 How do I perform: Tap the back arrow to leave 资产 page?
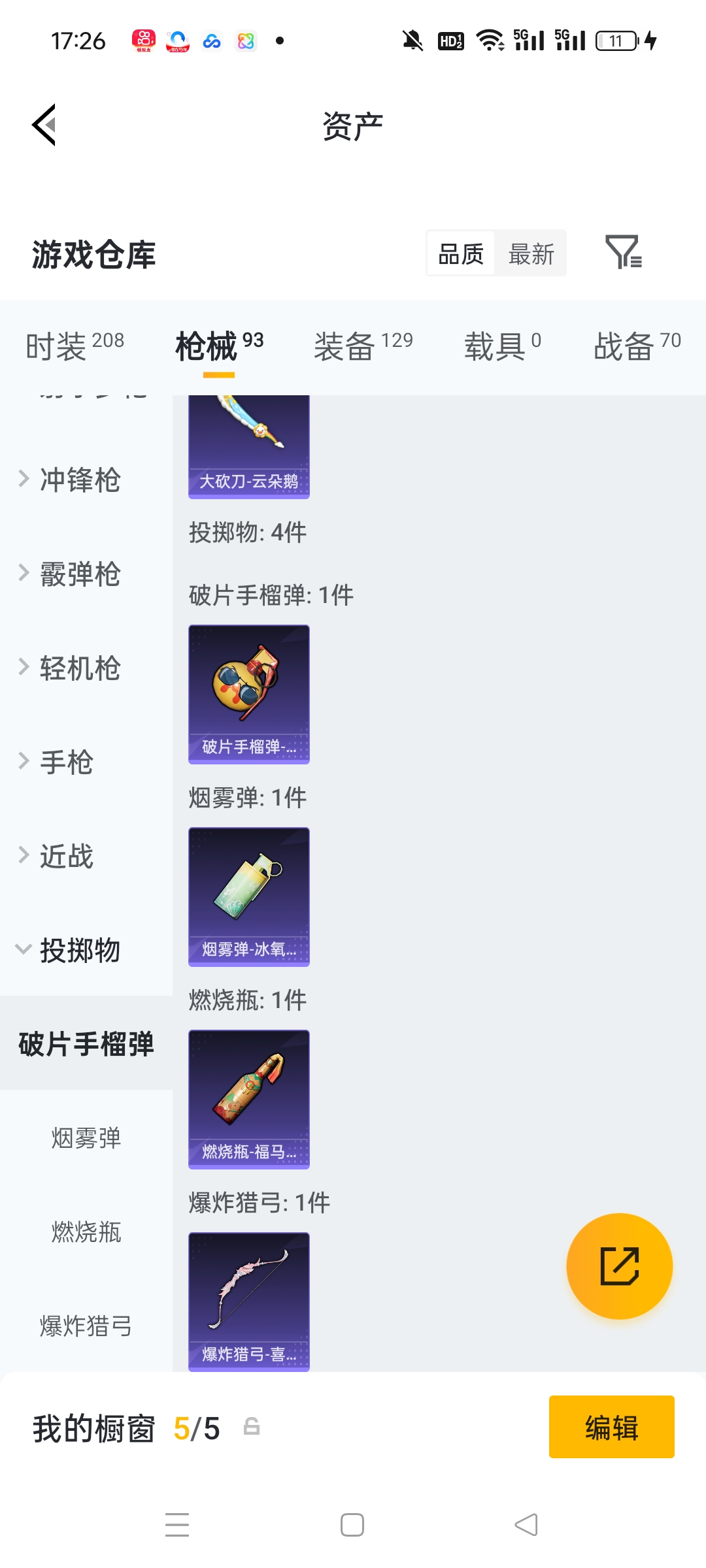coord(43,124)
